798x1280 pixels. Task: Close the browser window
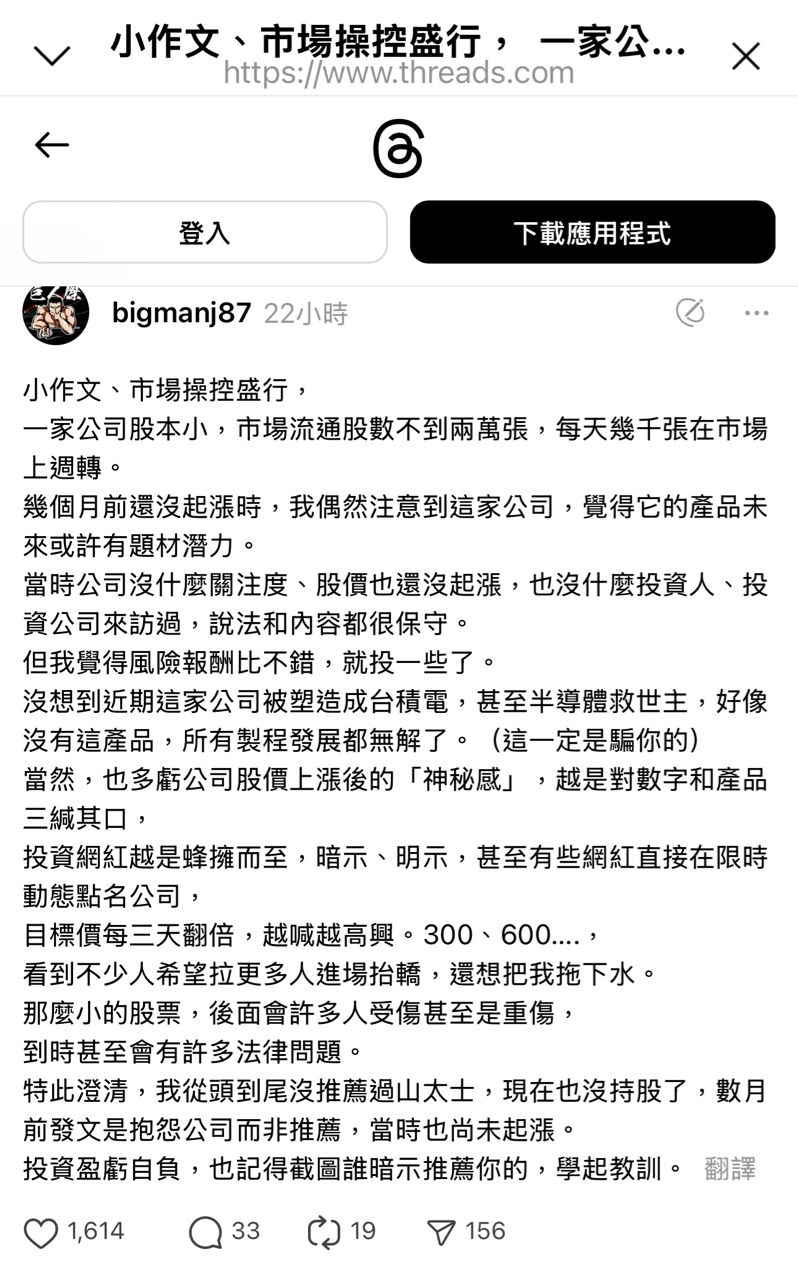pos(746,56)
